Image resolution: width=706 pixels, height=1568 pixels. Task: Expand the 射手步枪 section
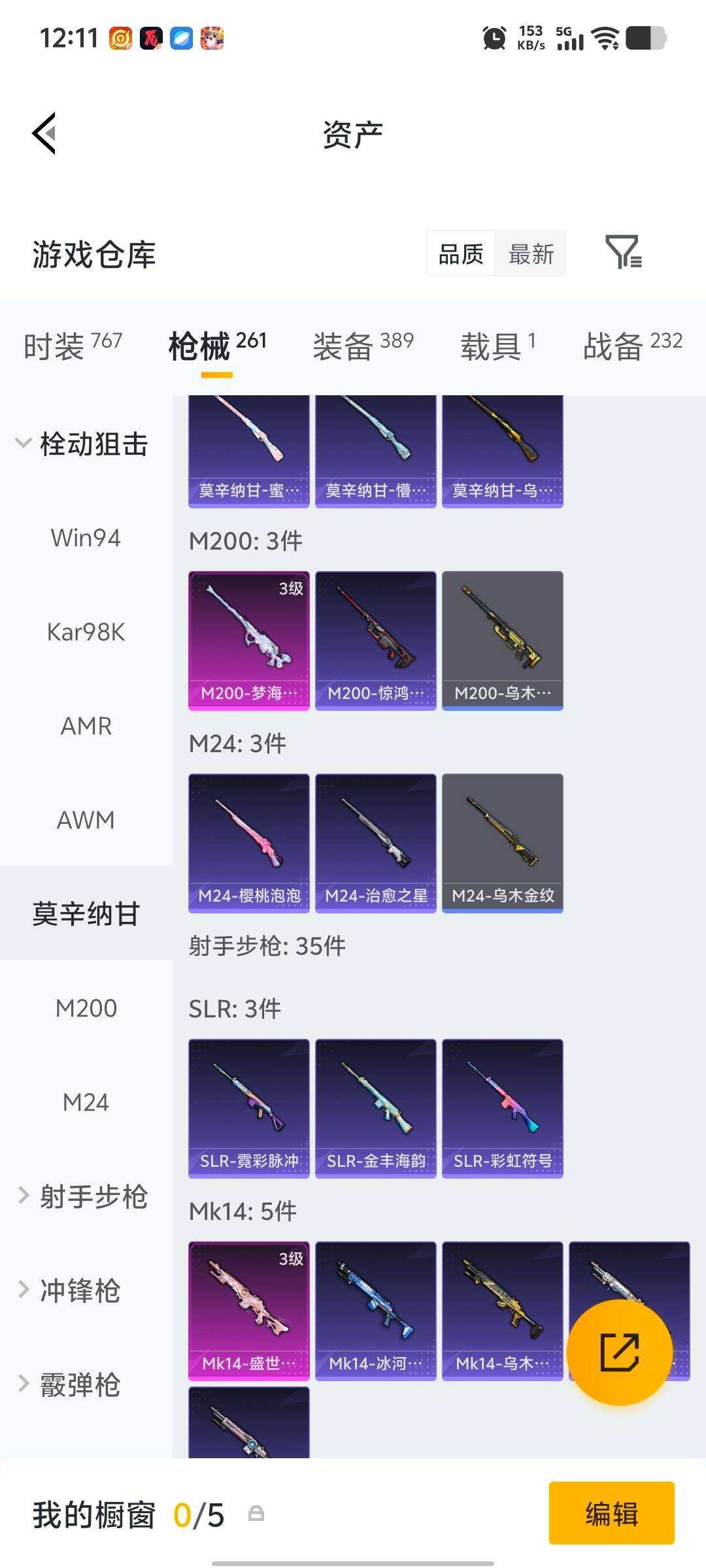95,1196
